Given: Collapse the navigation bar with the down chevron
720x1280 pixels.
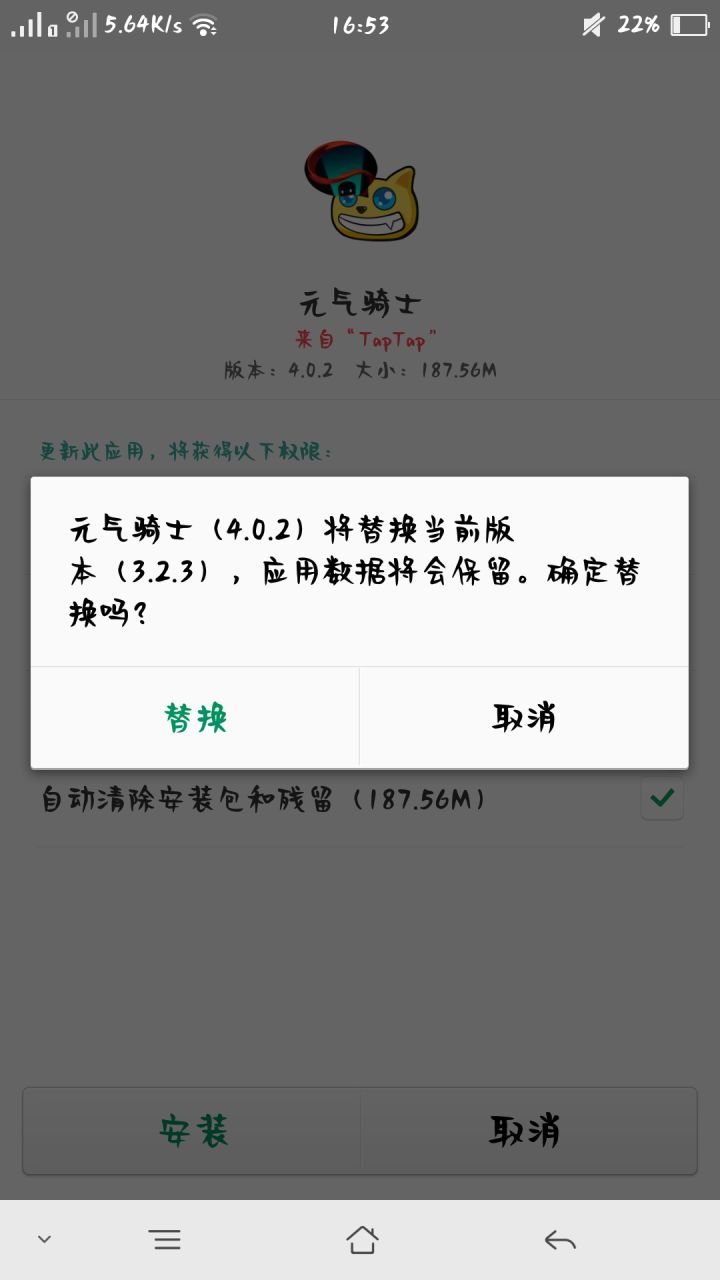Looking at the screenshot, I should coord(44,1238).
